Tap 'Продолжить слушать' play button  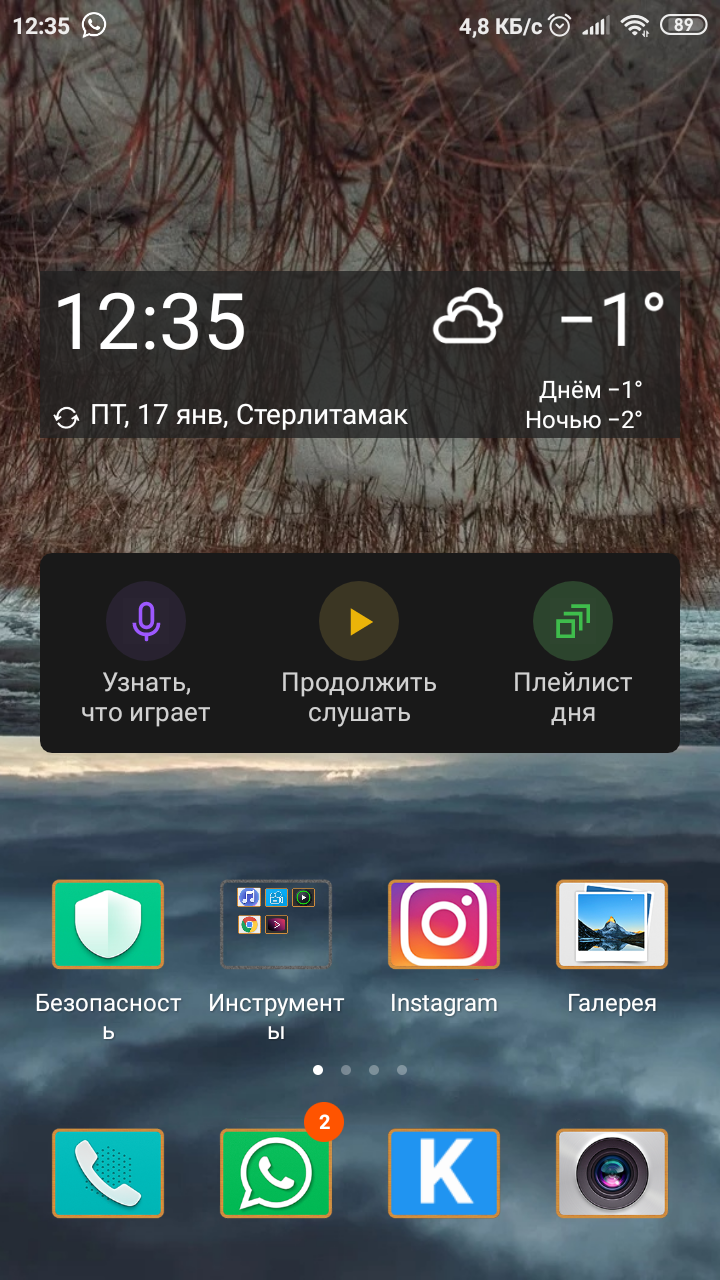pos(359,622)
